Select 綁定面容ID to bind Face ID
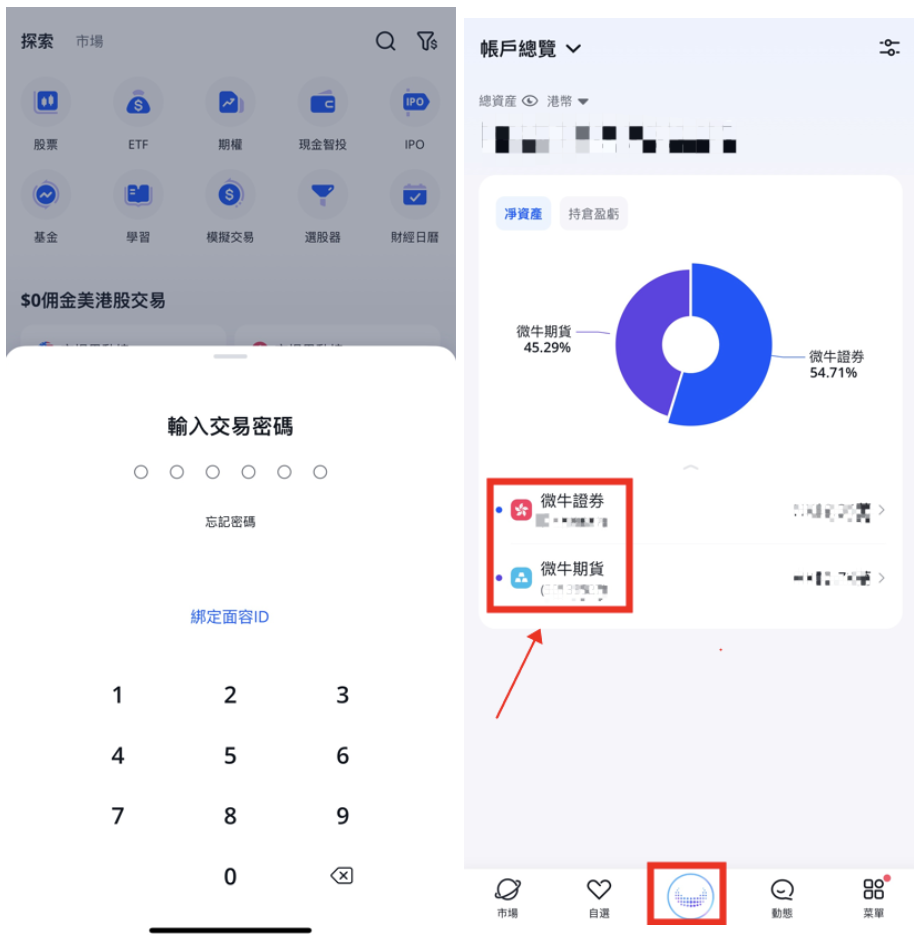Image resolution: width=922 pixels, height=952 pixels. tap(230, 617)
